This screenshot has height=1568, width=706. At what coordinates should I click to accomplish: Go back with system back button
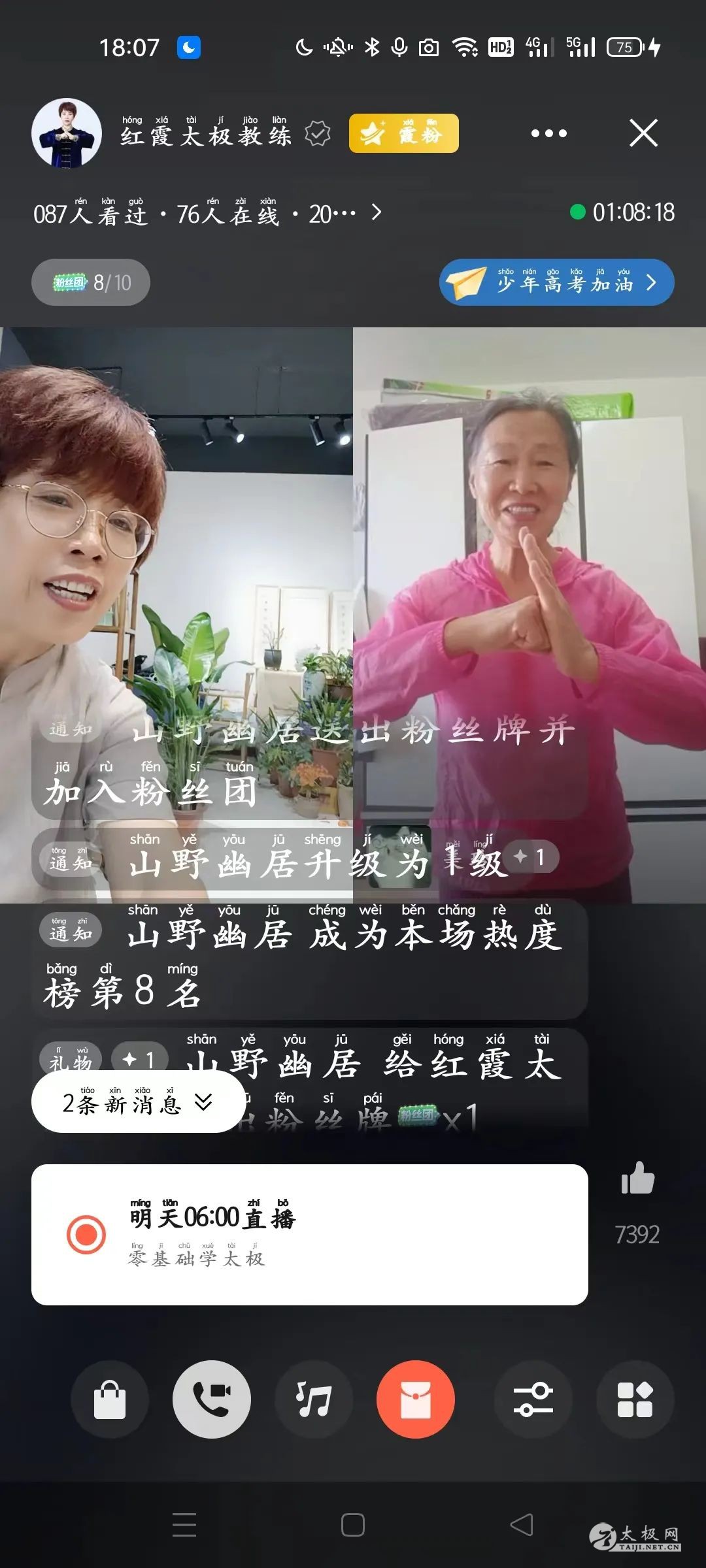(x=522, y=1526)
